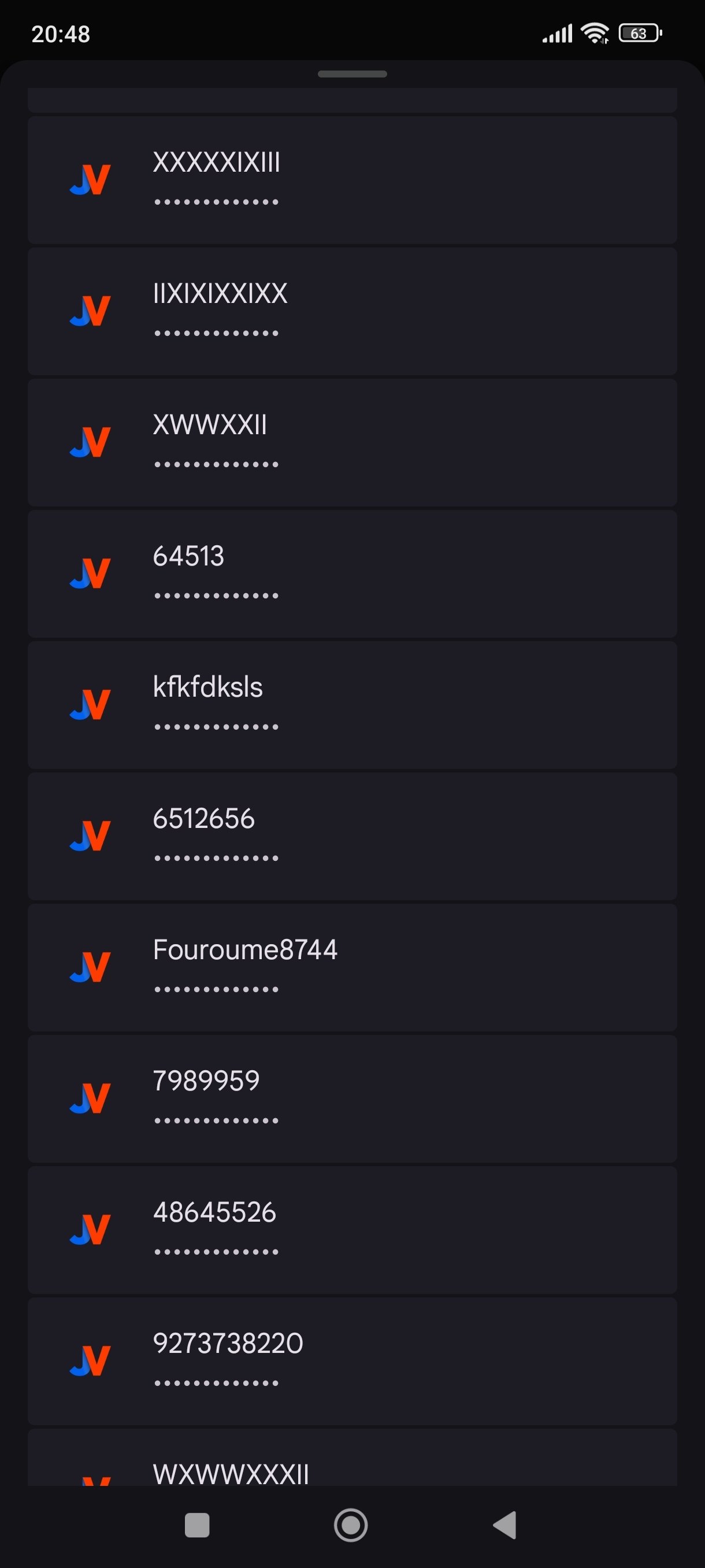
Task: Select the XXXXXIXIII saved account
Action: (352, 180)
